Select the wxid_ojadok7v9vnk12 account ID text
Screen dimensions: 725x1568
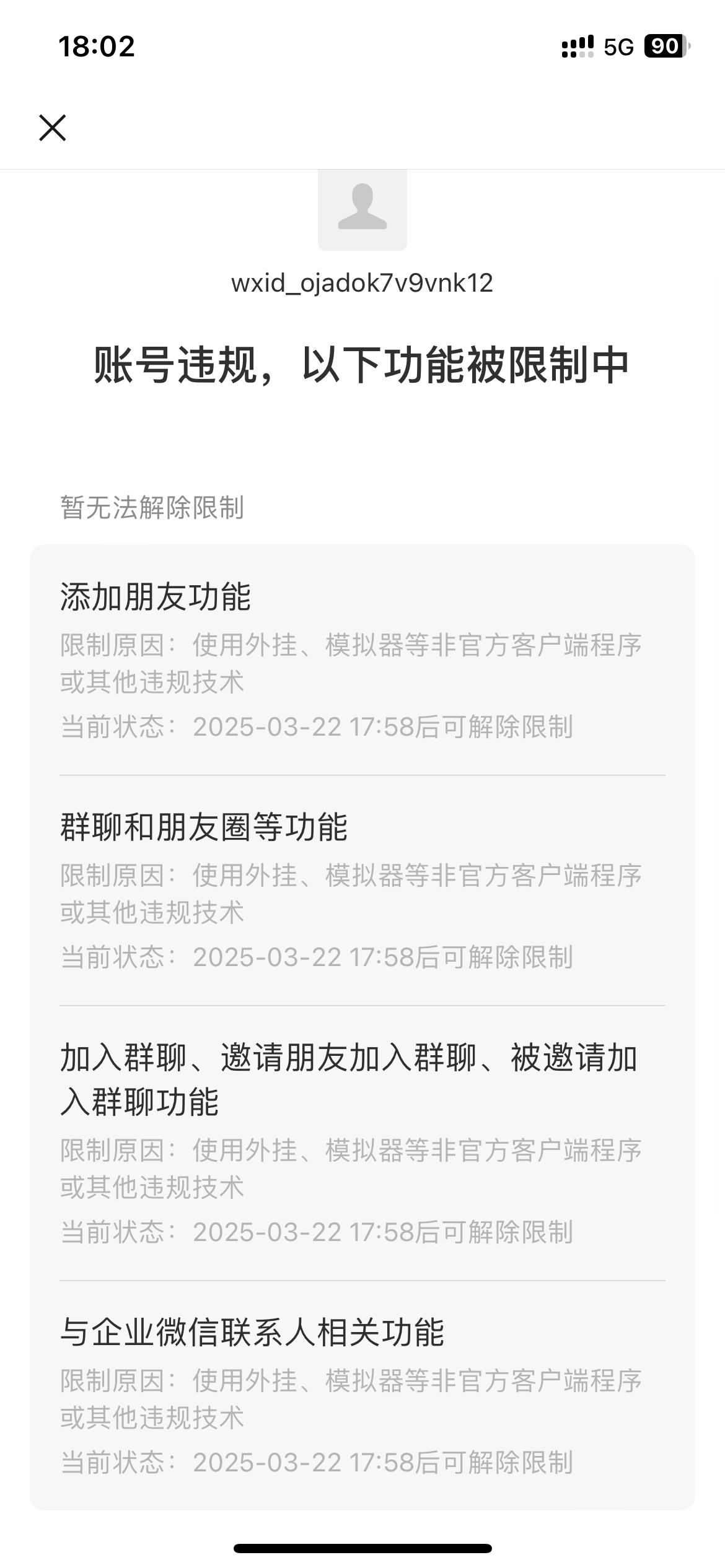click(x=362, y=284)
